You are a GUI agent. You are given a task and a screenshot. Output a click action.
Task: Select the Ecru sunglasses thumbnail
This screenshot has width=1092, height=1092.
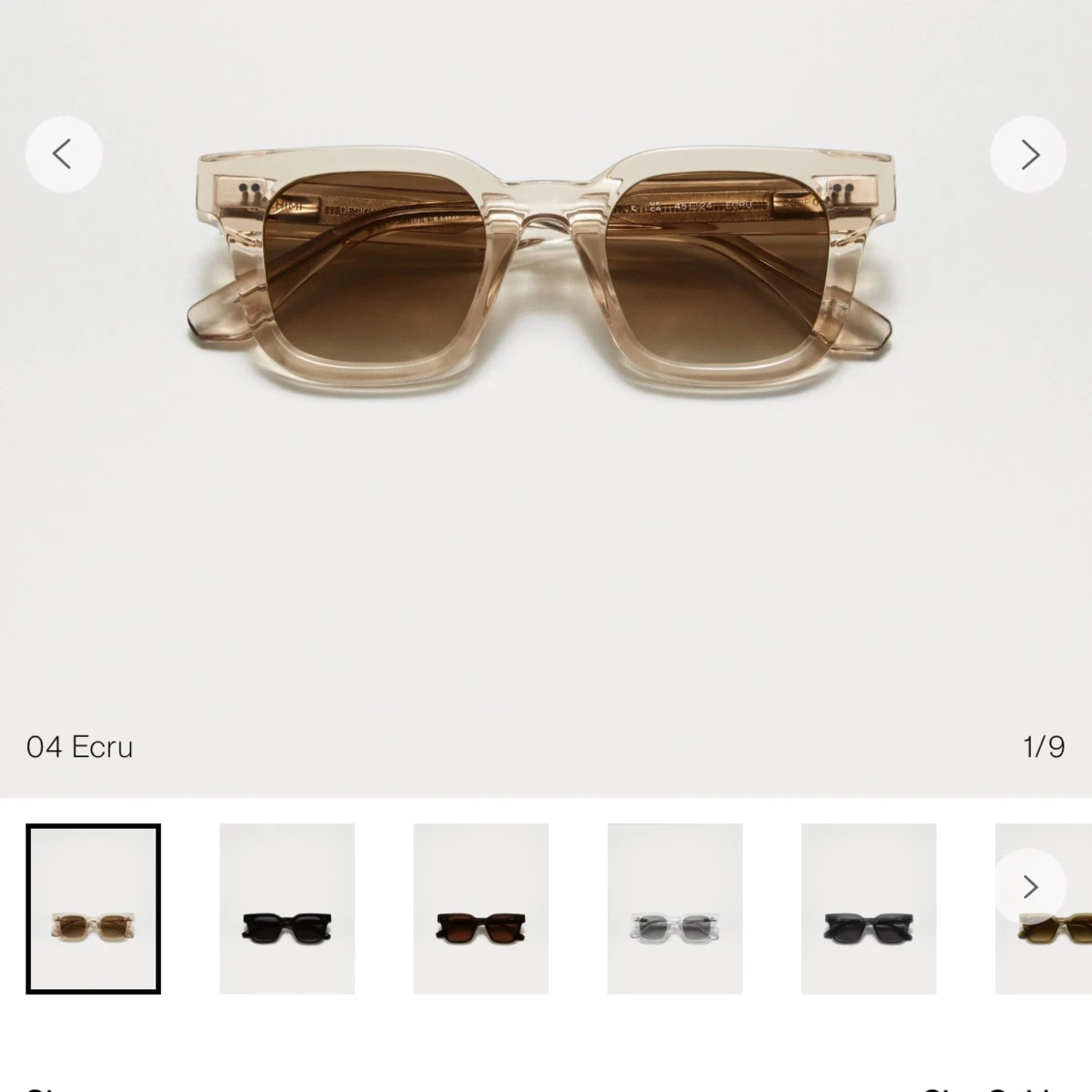[93, 909]
